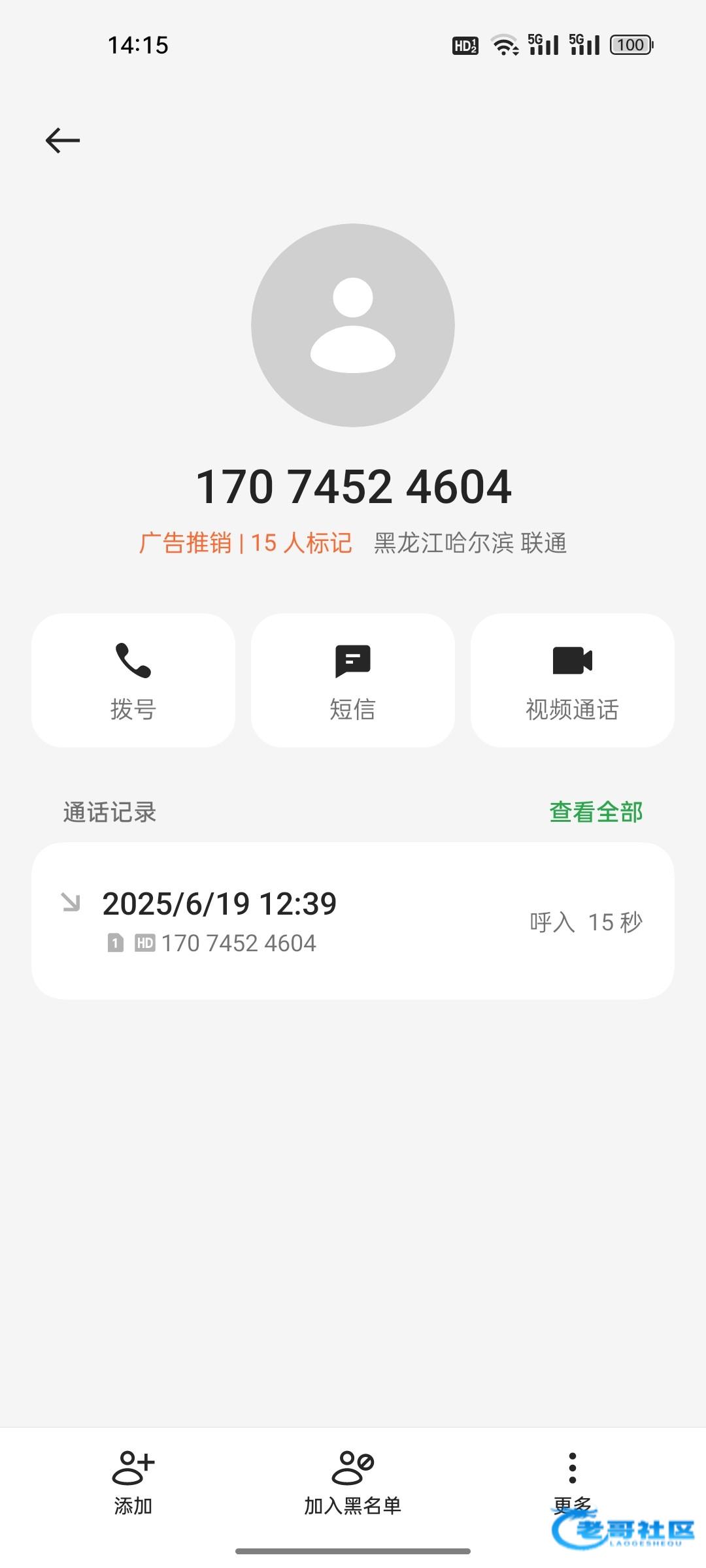Tap the gray contact avatar
706x1568 pixels.
tap(353, 325)
